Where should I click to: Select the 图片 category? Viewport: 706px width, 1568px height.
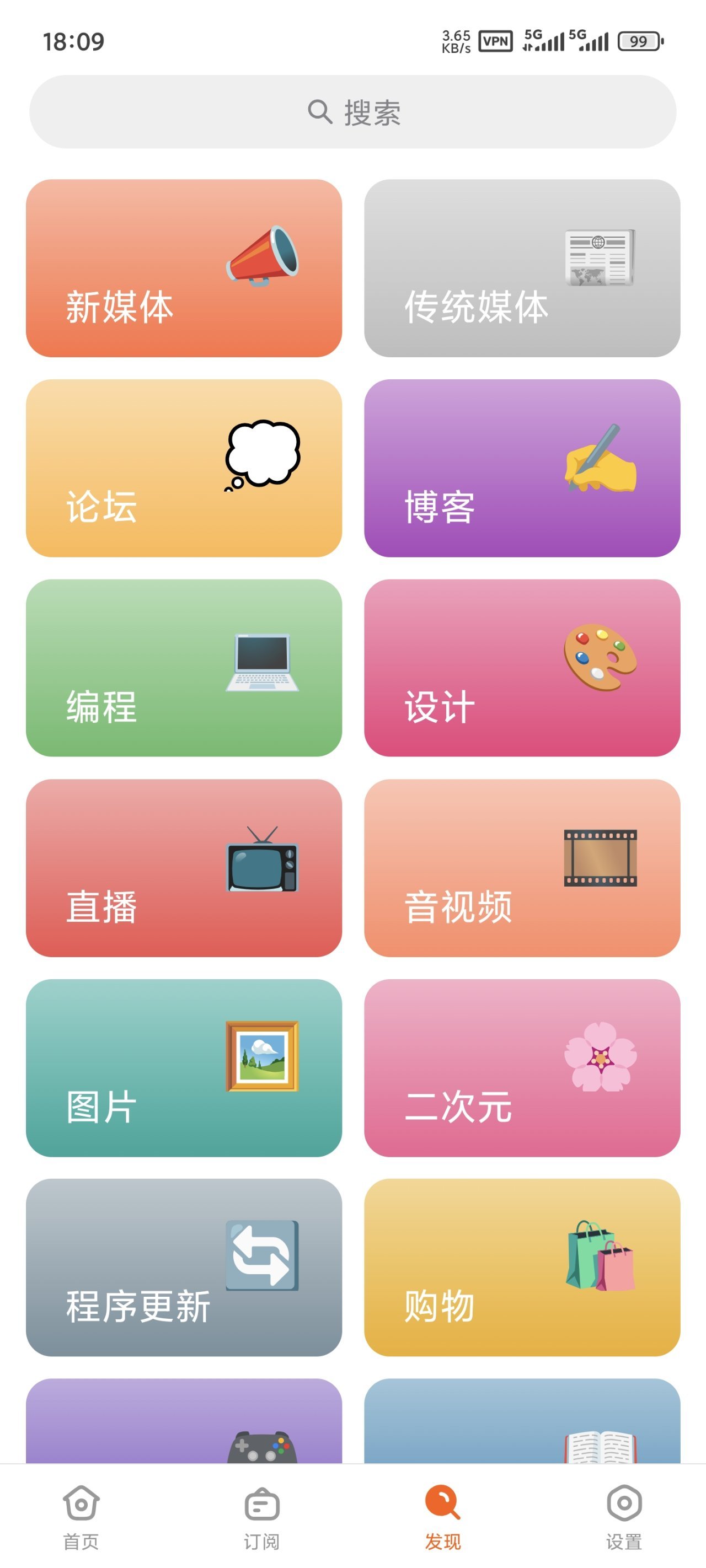pyautogui.click(x=183, y=1067)
